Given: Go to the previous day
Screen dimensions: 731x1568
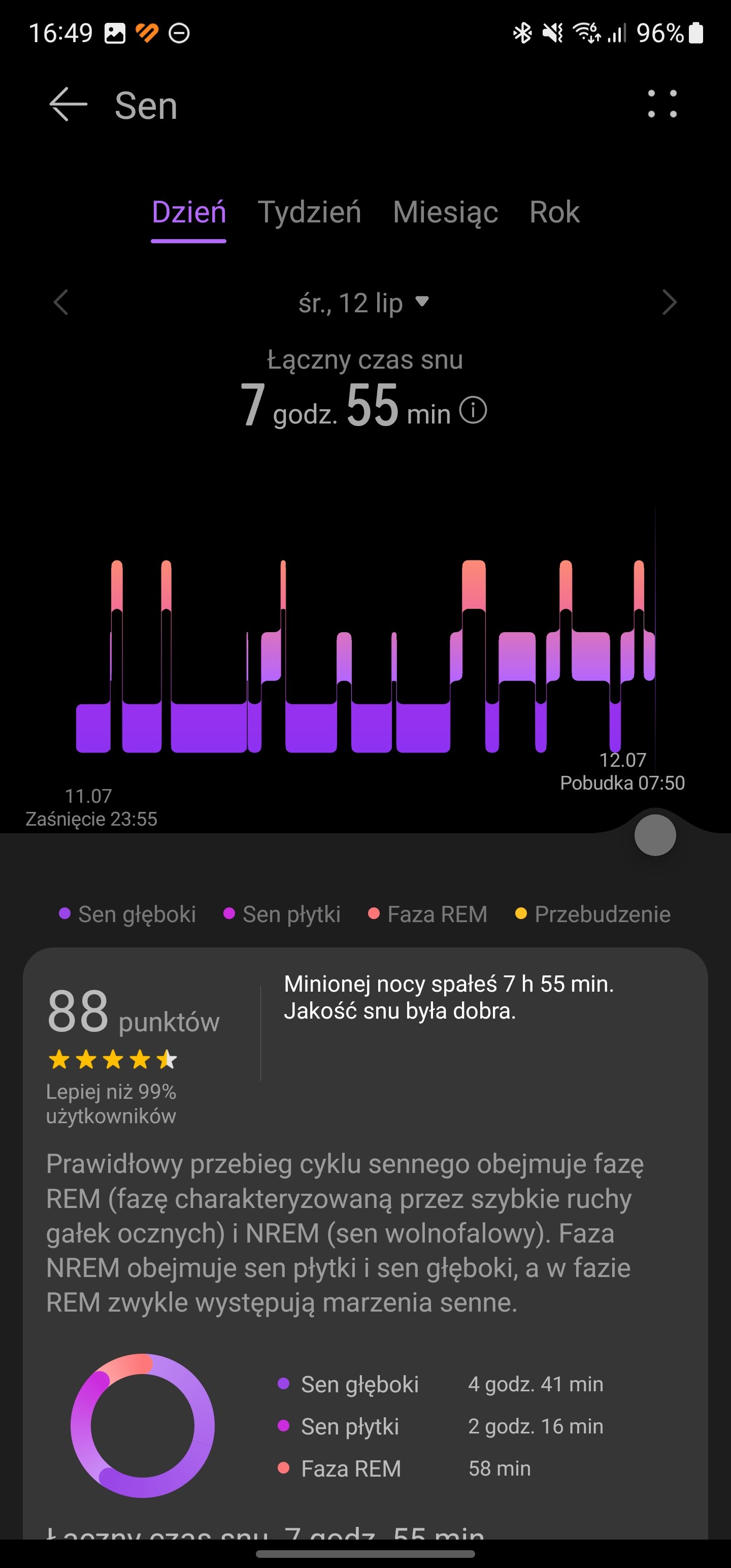Looking at the screenshot, I should coord(61,303).
